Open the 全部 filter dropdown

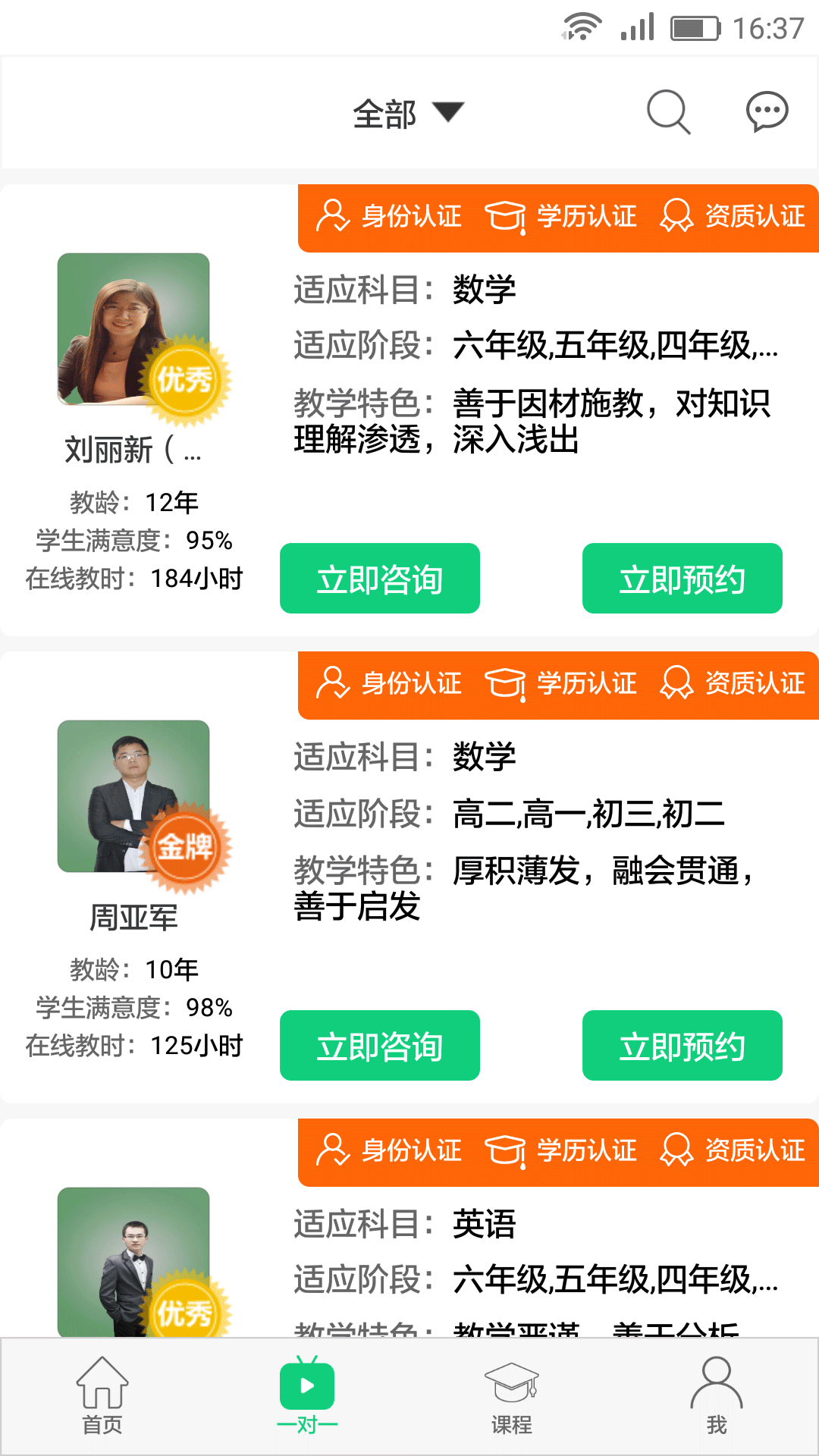click(408, 114)
